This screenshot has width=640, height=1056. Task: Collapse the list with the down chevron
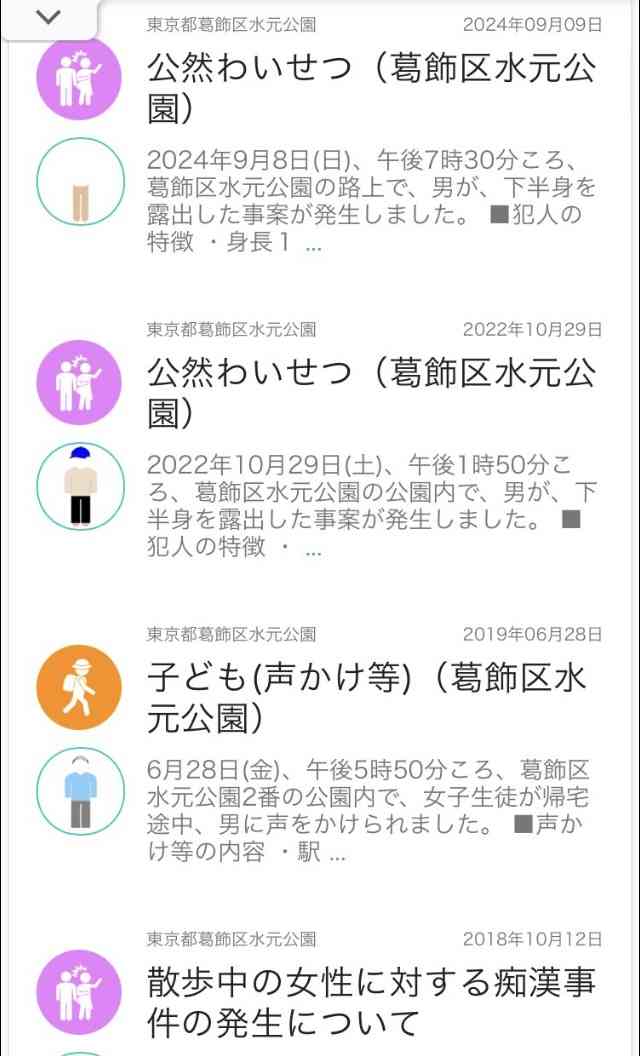tap(49, 18)
